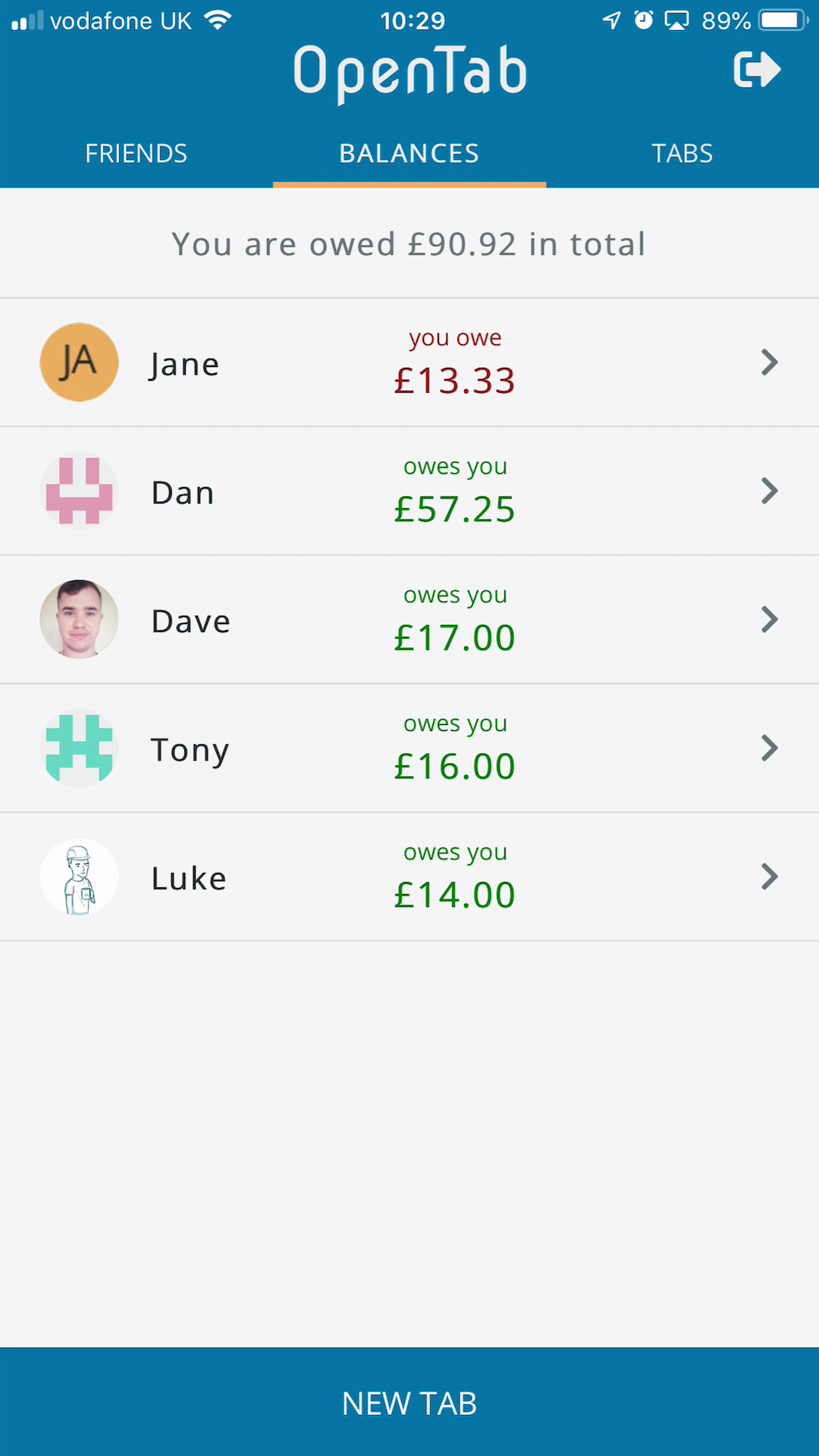Open Dave's balance row
Screen dimensions: 819x1456
coord(409,620)
